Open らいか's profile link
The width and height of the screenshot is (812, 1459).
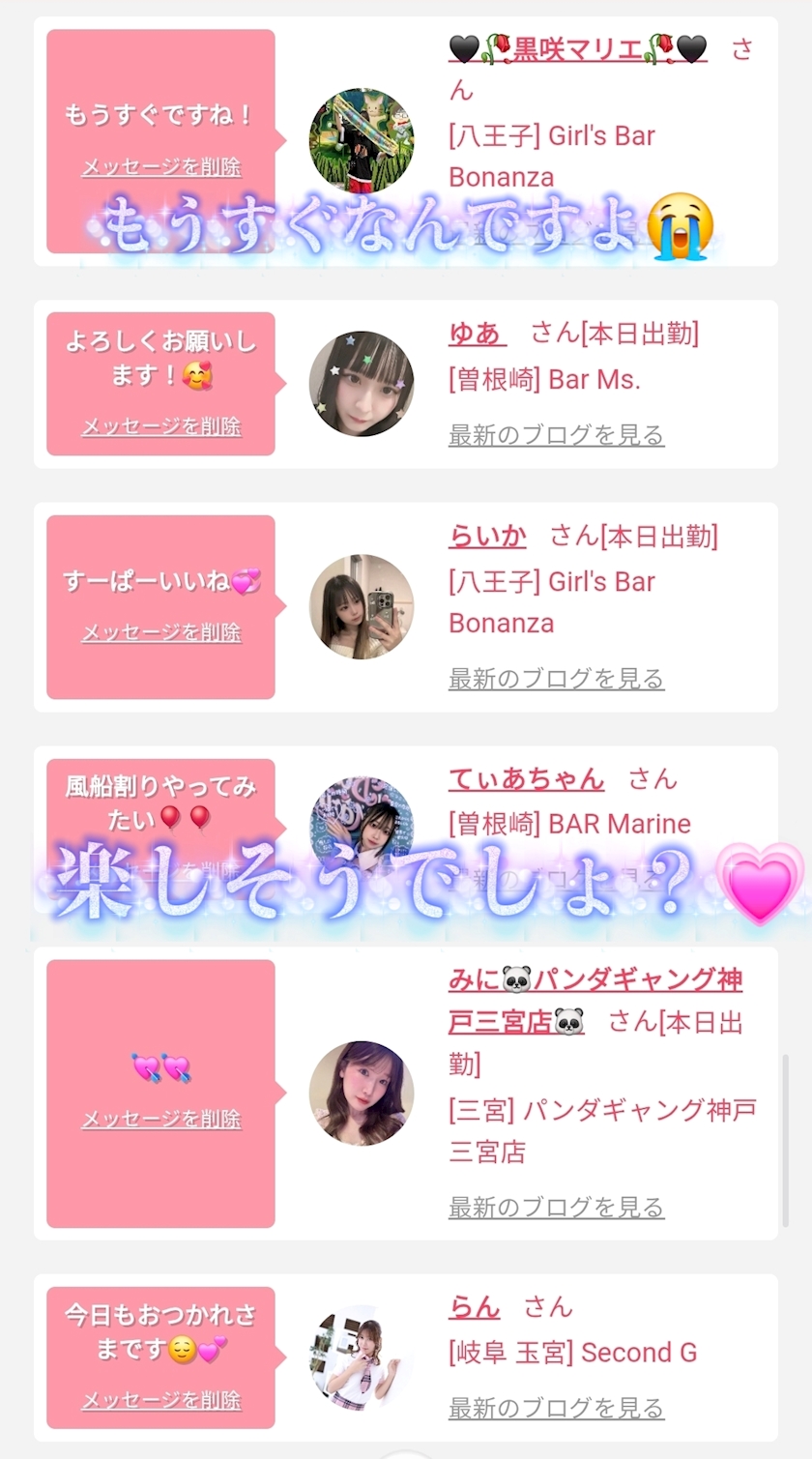click(x=487, y=536)
